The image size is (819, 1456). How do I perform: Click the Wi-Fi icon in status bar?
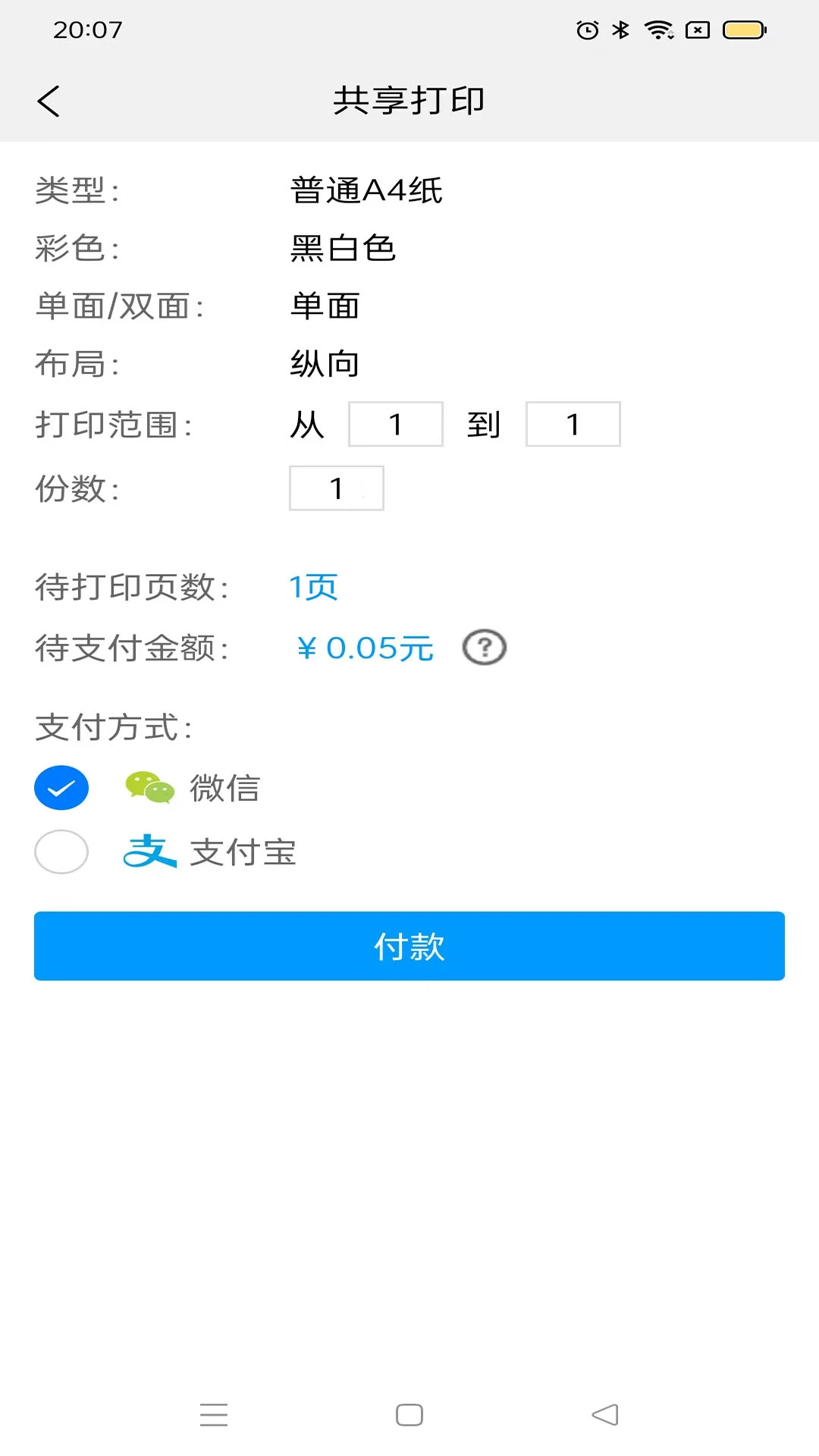(657, 30)
